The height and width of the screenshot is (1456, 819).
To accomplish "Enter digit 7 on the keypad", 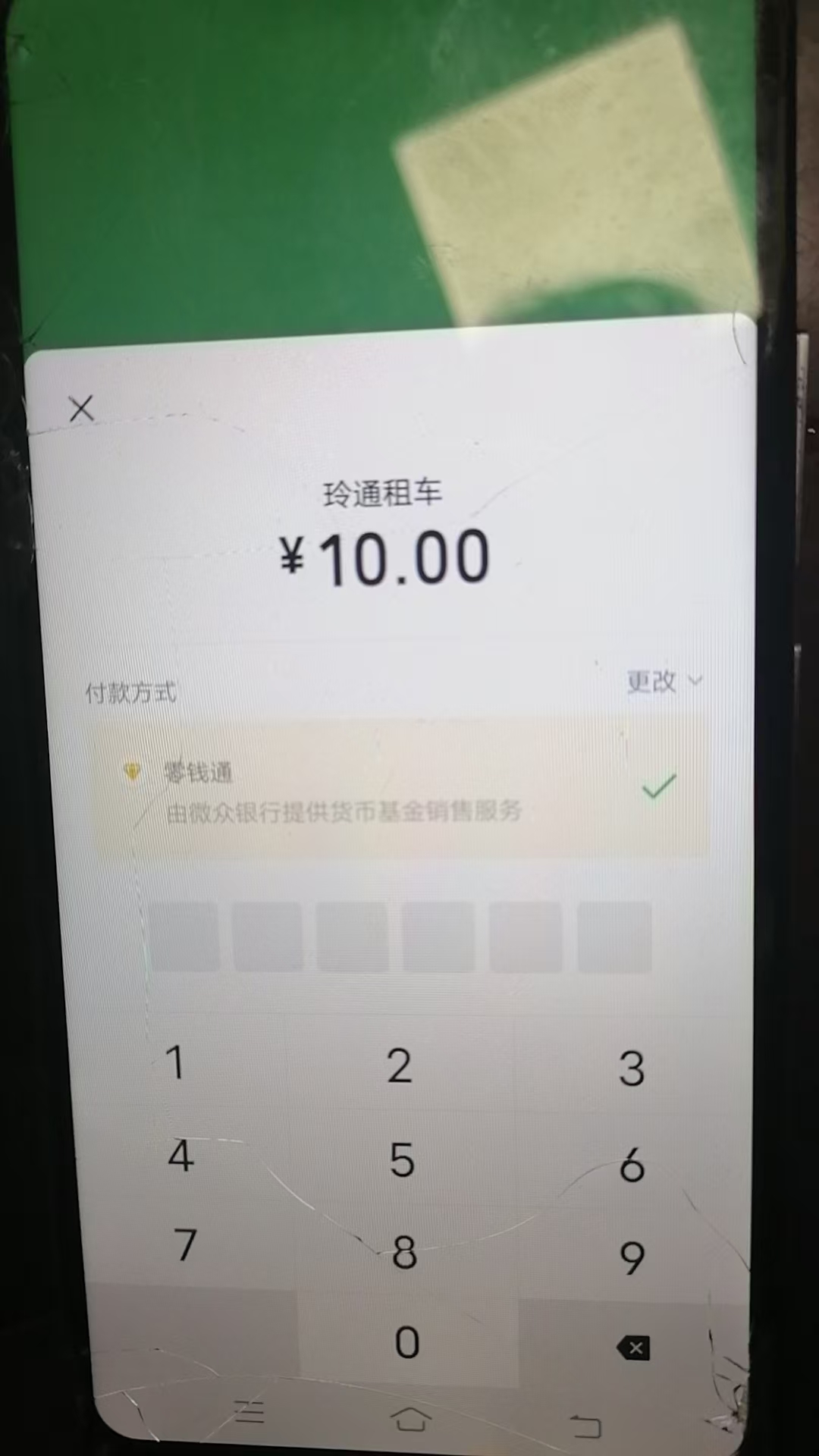I will pos(185,1245).
